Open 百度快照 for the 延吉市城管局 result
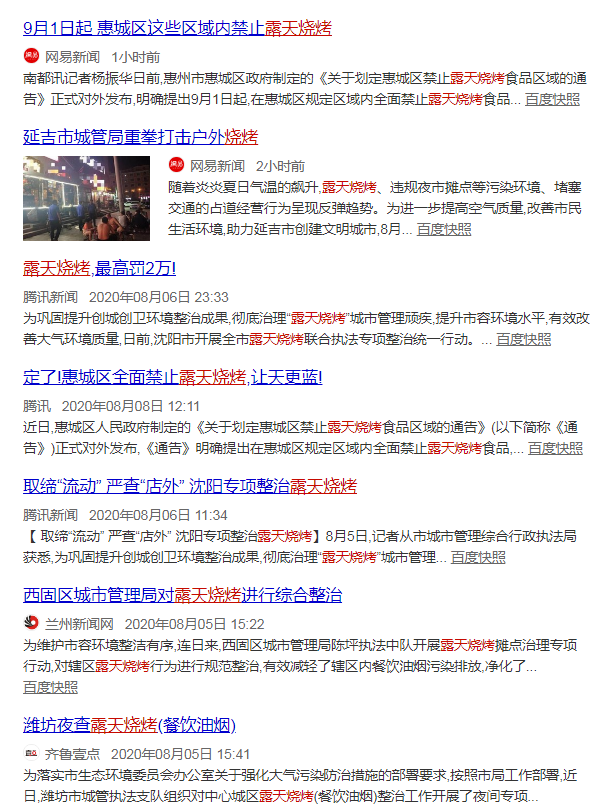The image size is (613, 807). tap(444, 229)
